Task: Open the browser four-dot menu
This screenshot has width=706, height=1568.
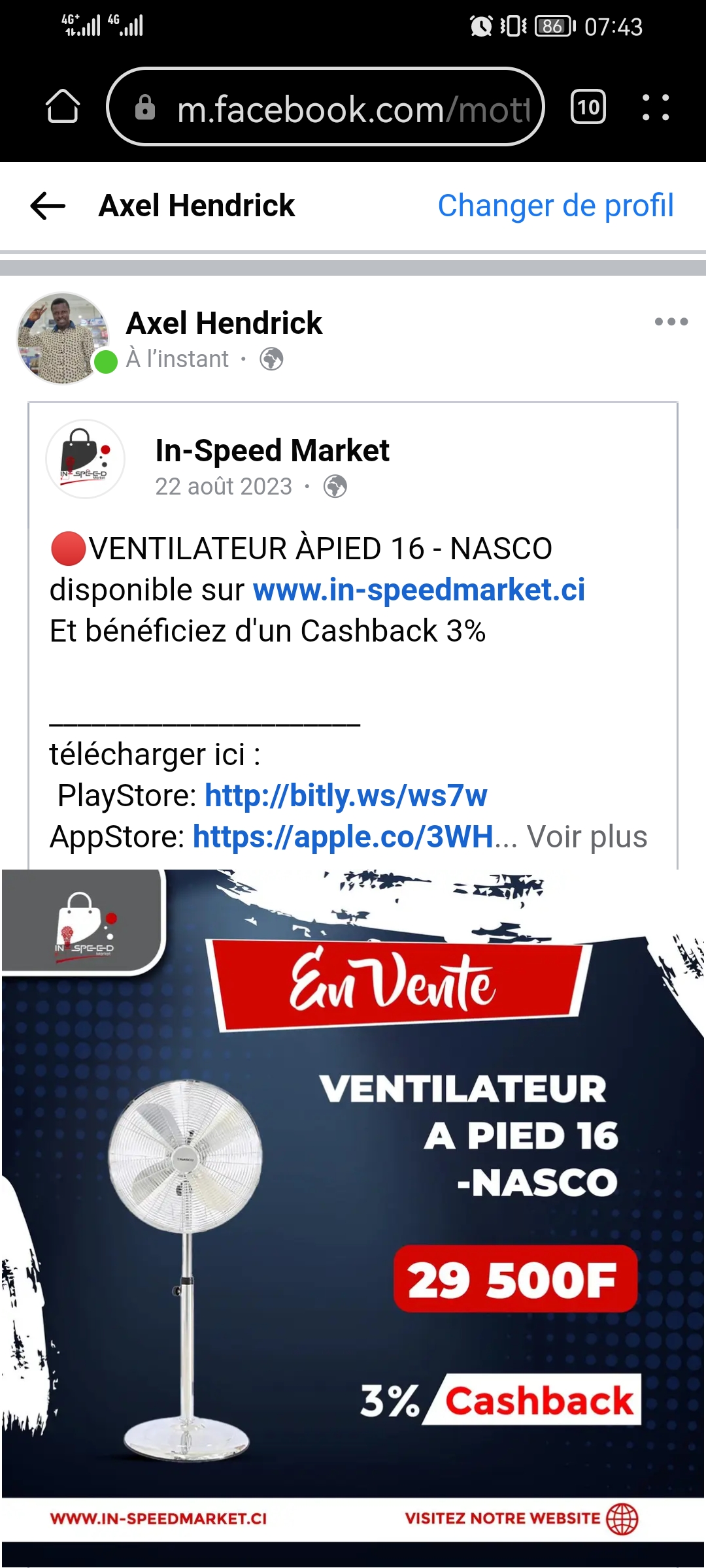Action: tap(655, 107)
